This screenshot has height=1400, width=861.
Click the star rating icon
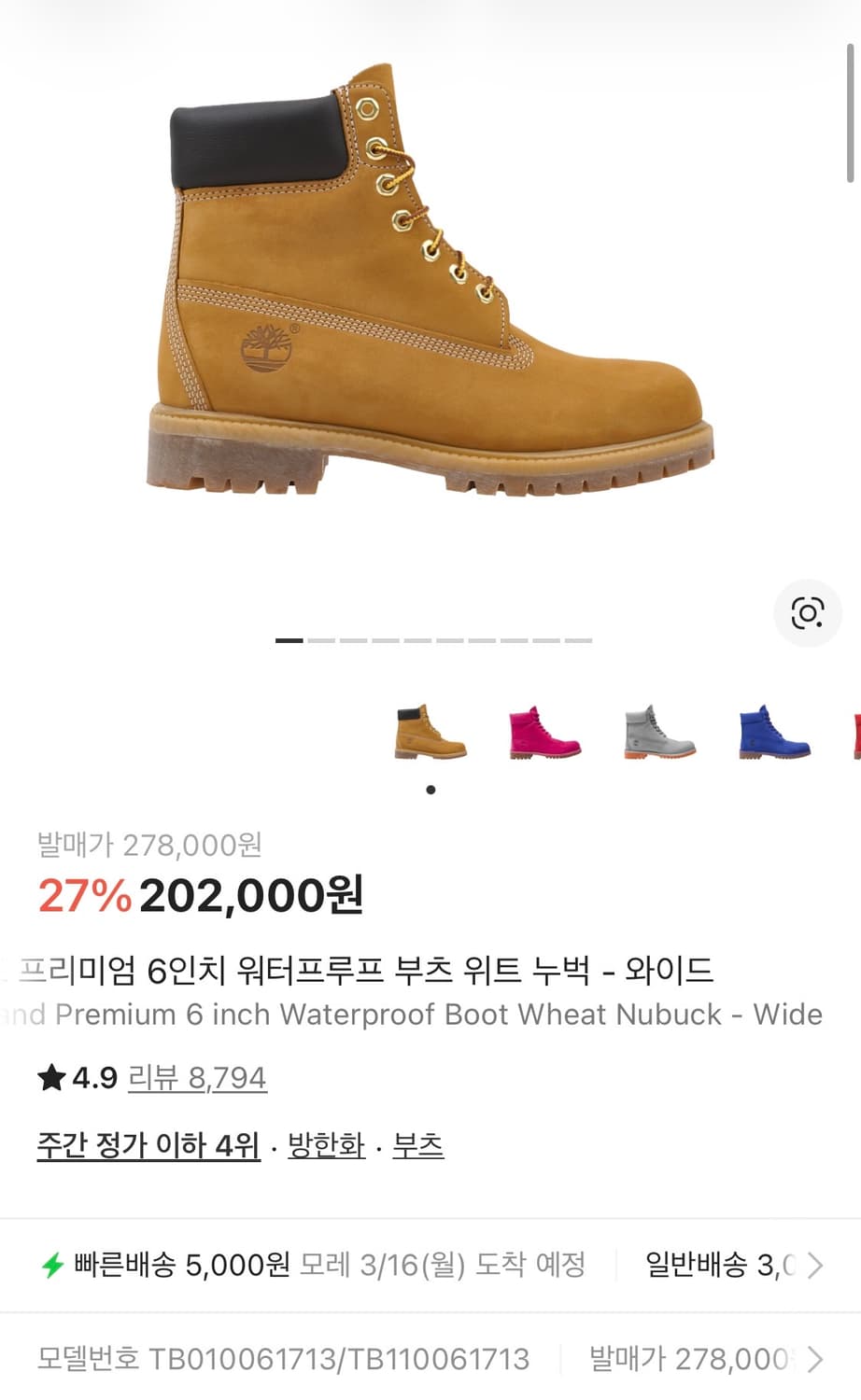(x=49, y=1078)
